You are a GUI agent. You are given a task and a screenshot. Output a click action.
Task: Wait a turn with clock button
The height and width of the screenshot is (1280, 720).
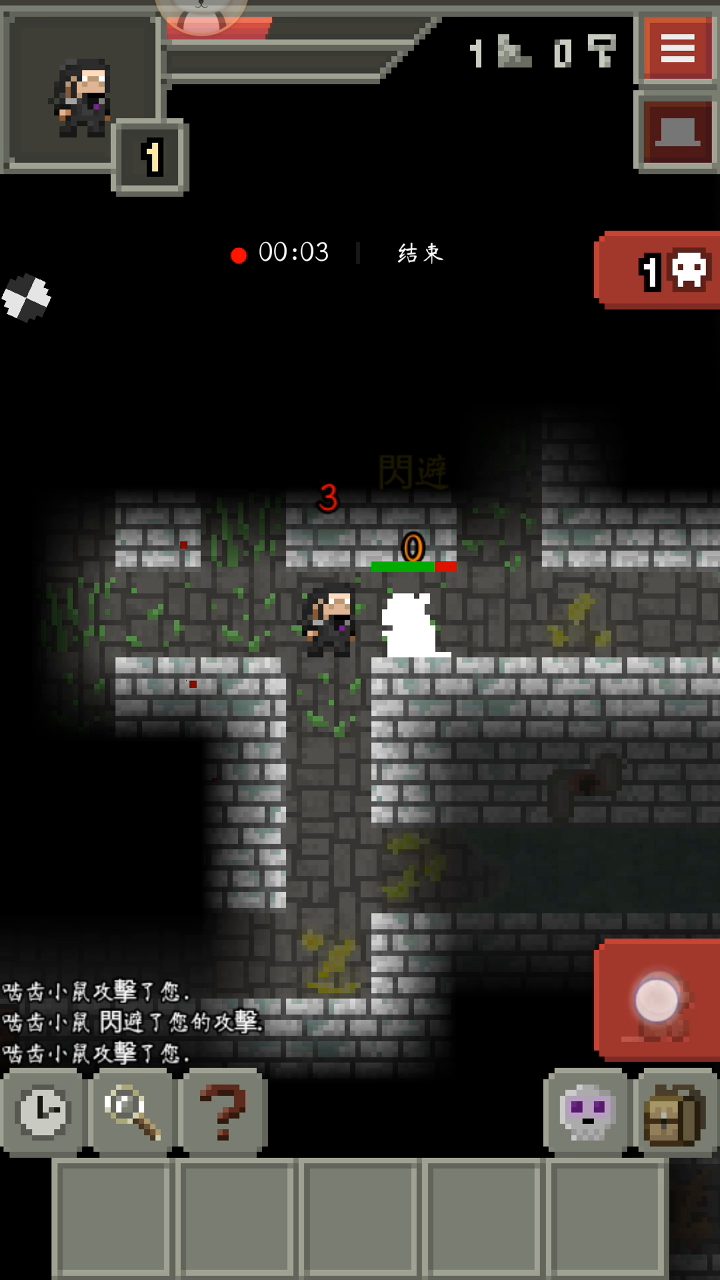tap(43, 1112)
